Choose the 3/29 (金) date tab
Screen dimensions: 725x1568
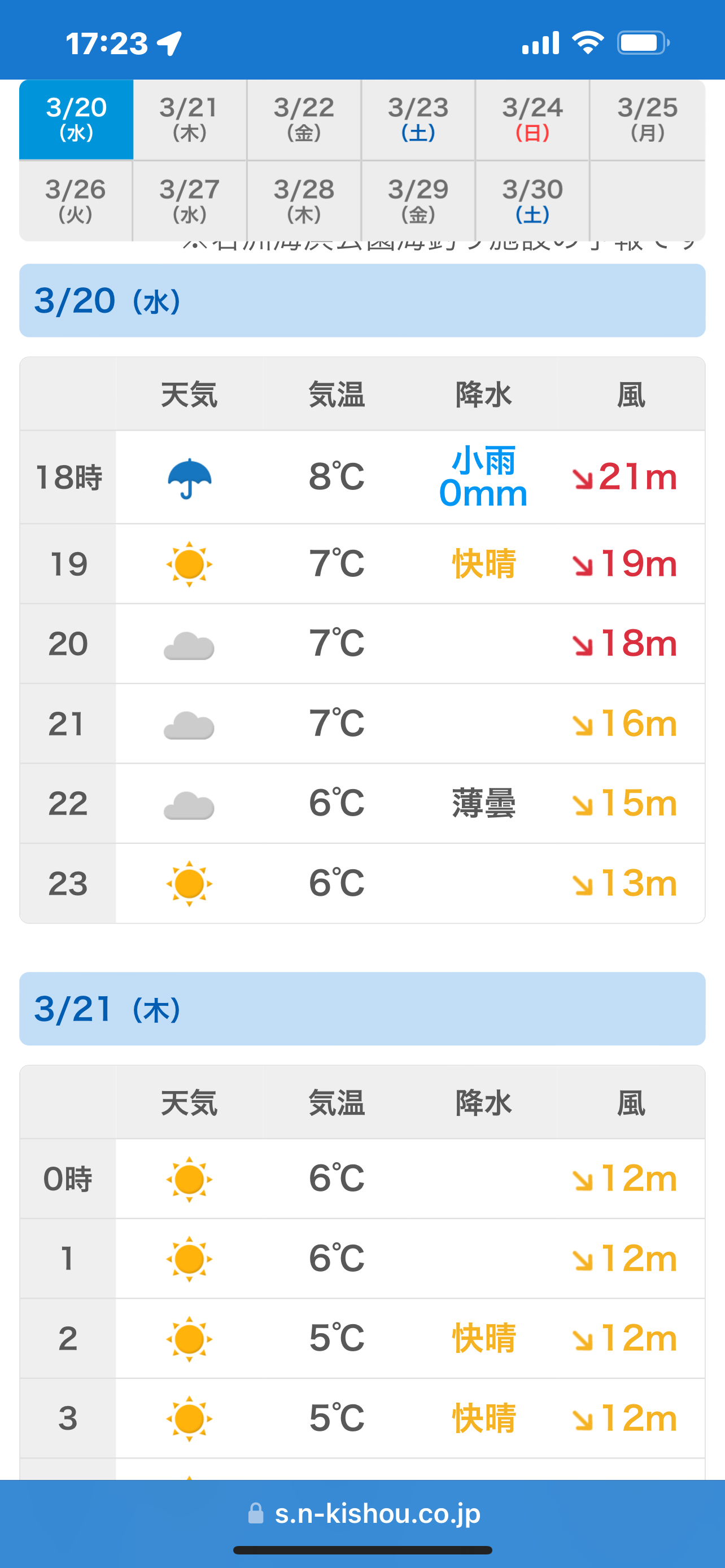tap(418, 201)
